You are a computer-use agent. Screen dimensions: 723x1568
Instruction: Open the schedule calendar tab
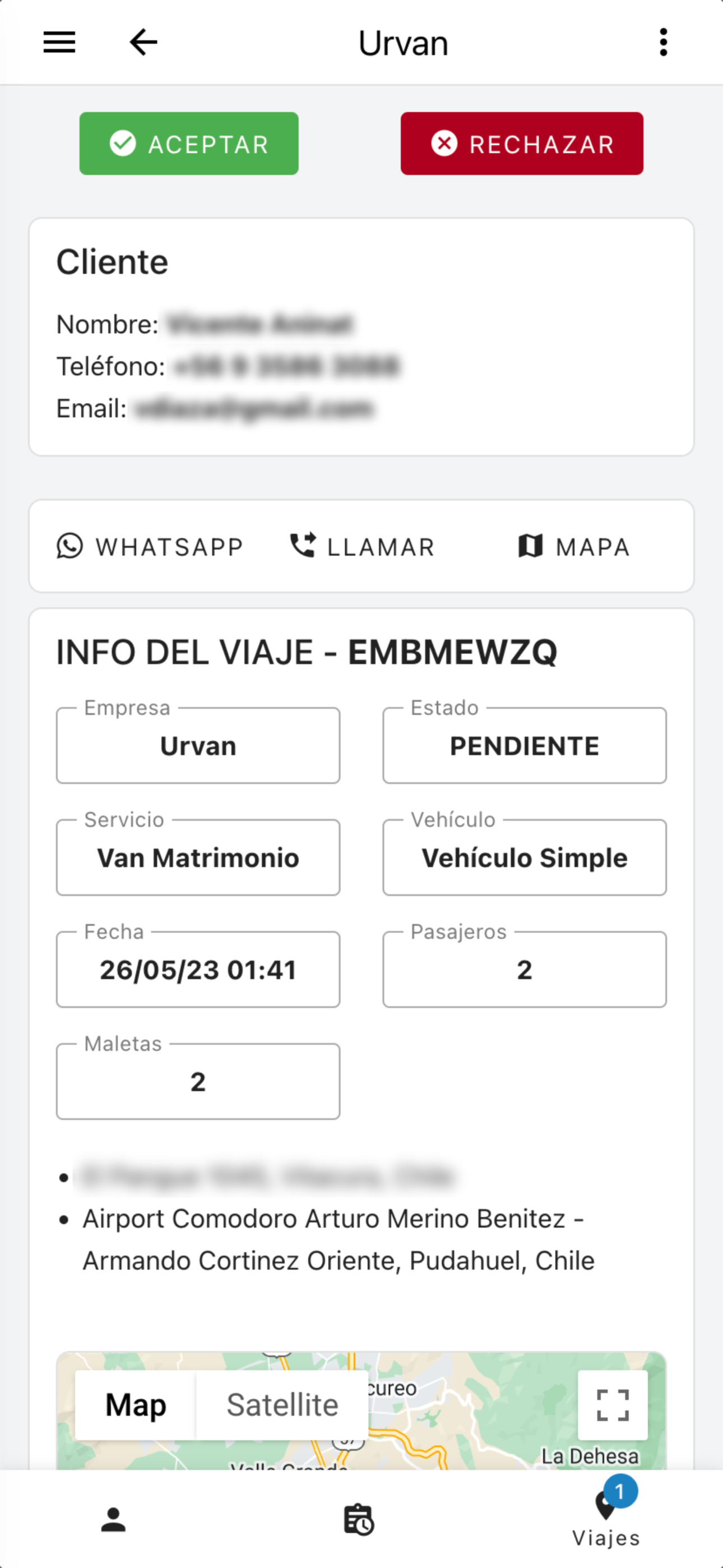pyautogui.click(x=359, y=1519)
